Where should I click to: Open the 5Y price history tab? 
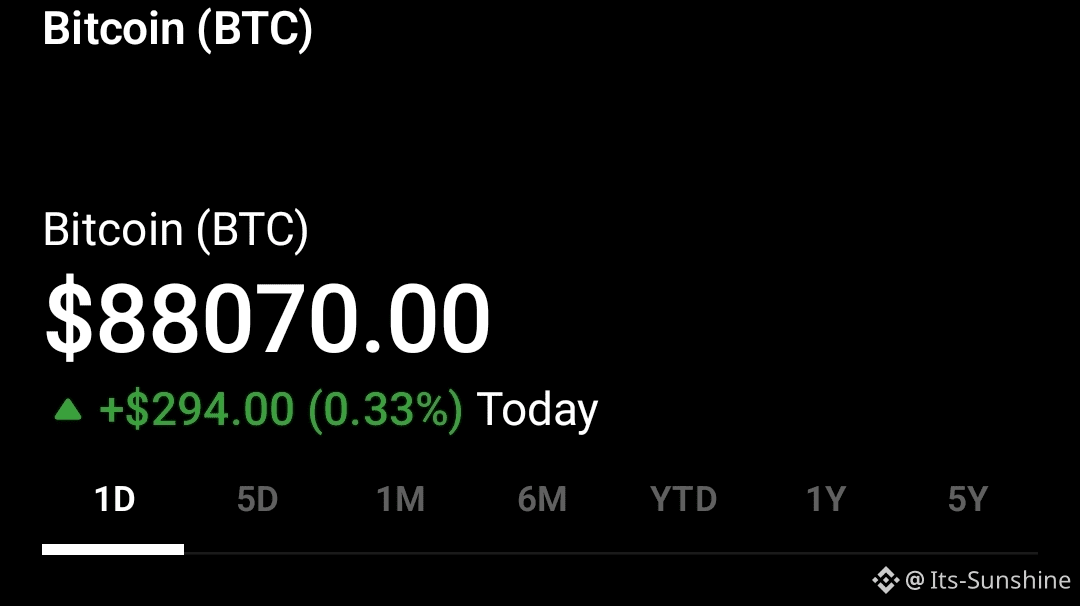pyautogui.click(x=967, y=499)
